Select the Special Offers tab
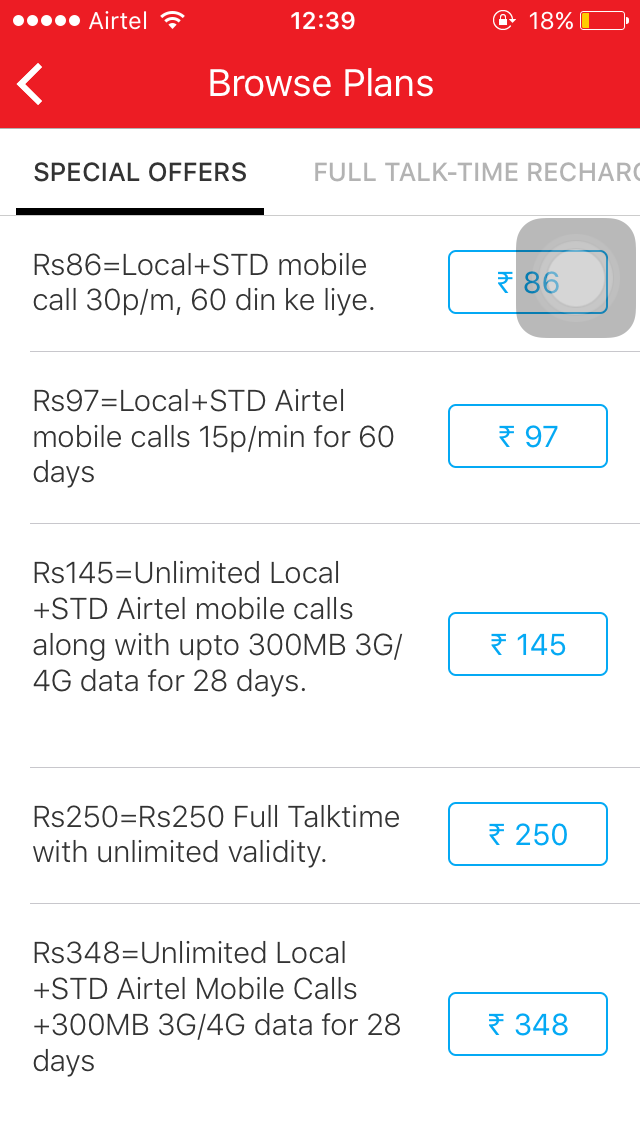The height and width of the screenshot is (1136, 640). click(140, 173)
